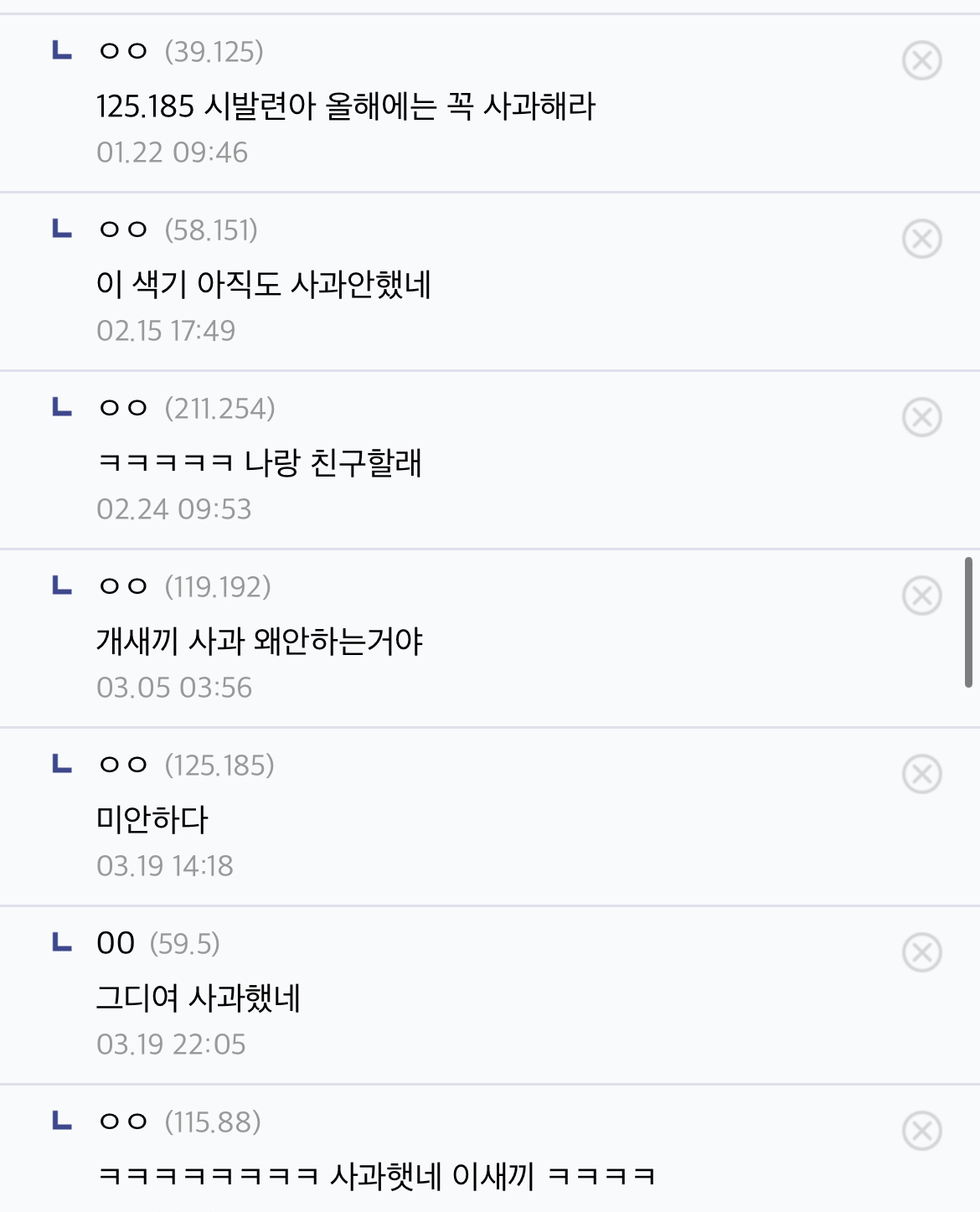Screen dimensions: 980x1212
Task: Tap the X on the 211.254 reply
Action: click(922, 417)
